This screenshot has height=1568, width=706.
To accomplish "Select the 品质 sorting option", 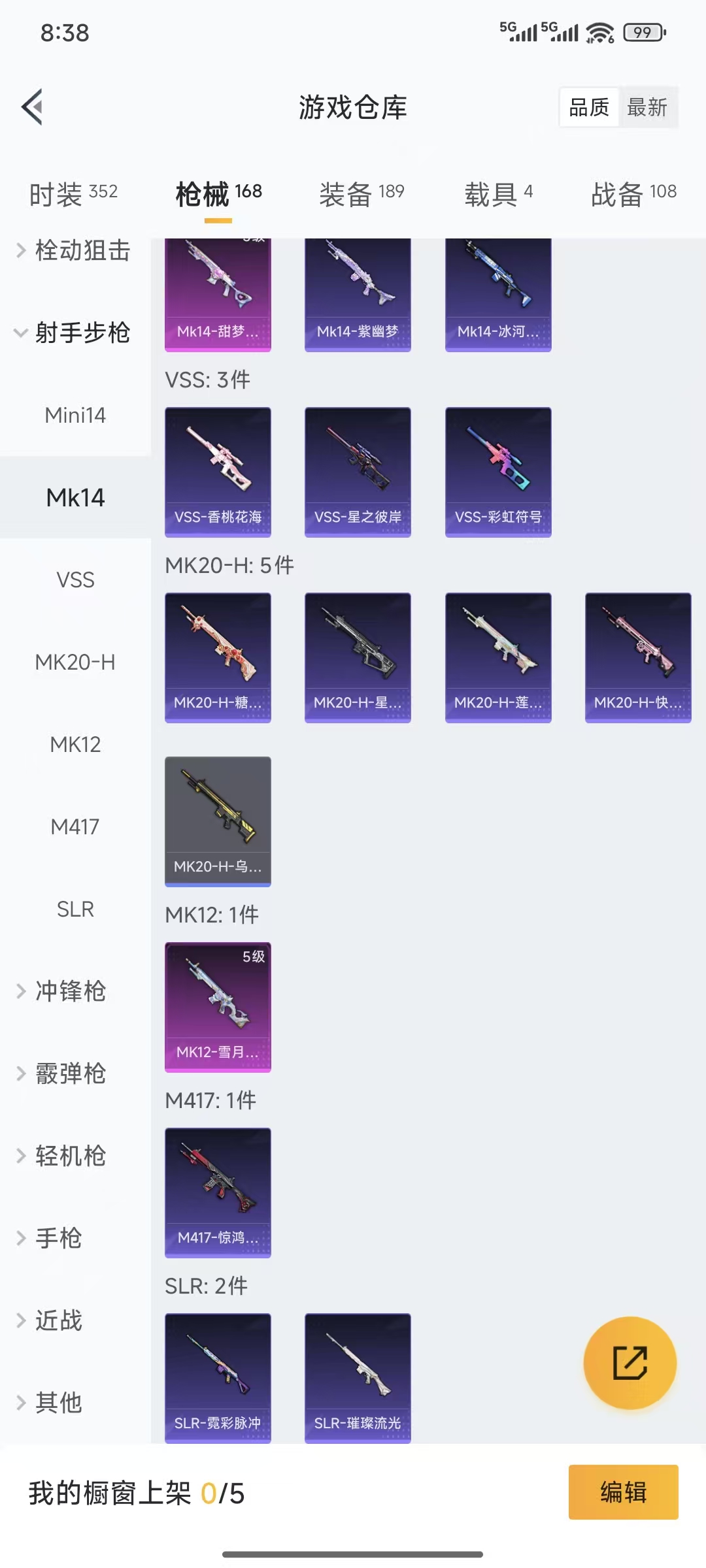I will pos(589,106).
